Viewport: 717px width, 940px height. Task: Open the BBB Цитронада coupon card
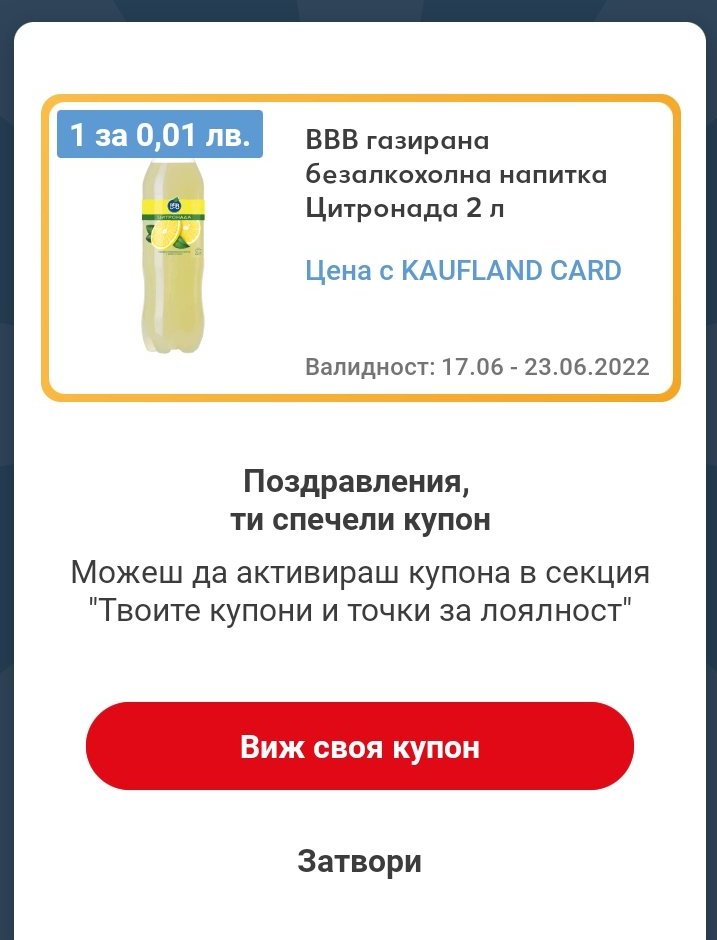click(360, 247)
